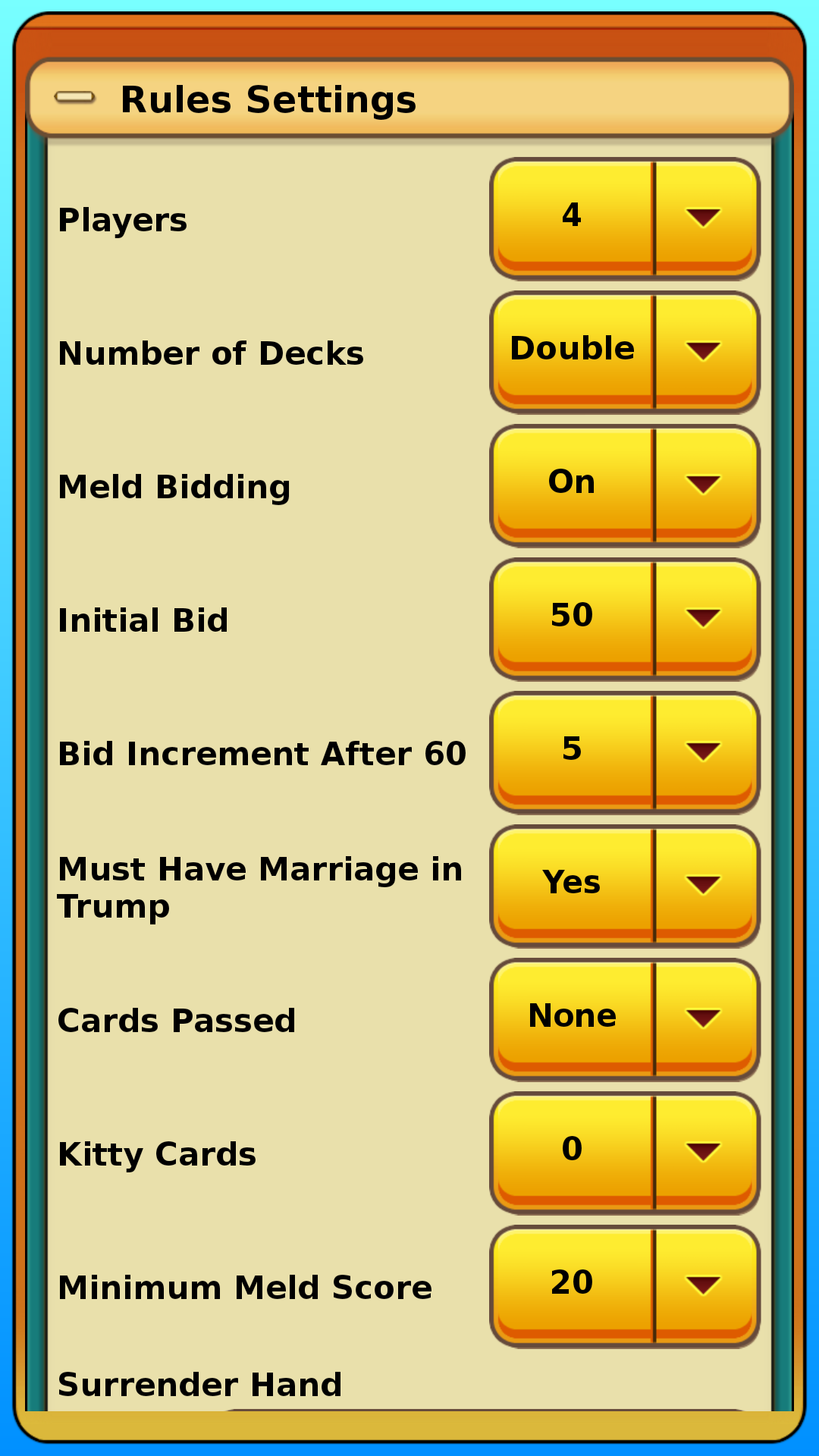819x1456 pixels.
Task: Change the Number of Decks dropdown
Action: 625,351
